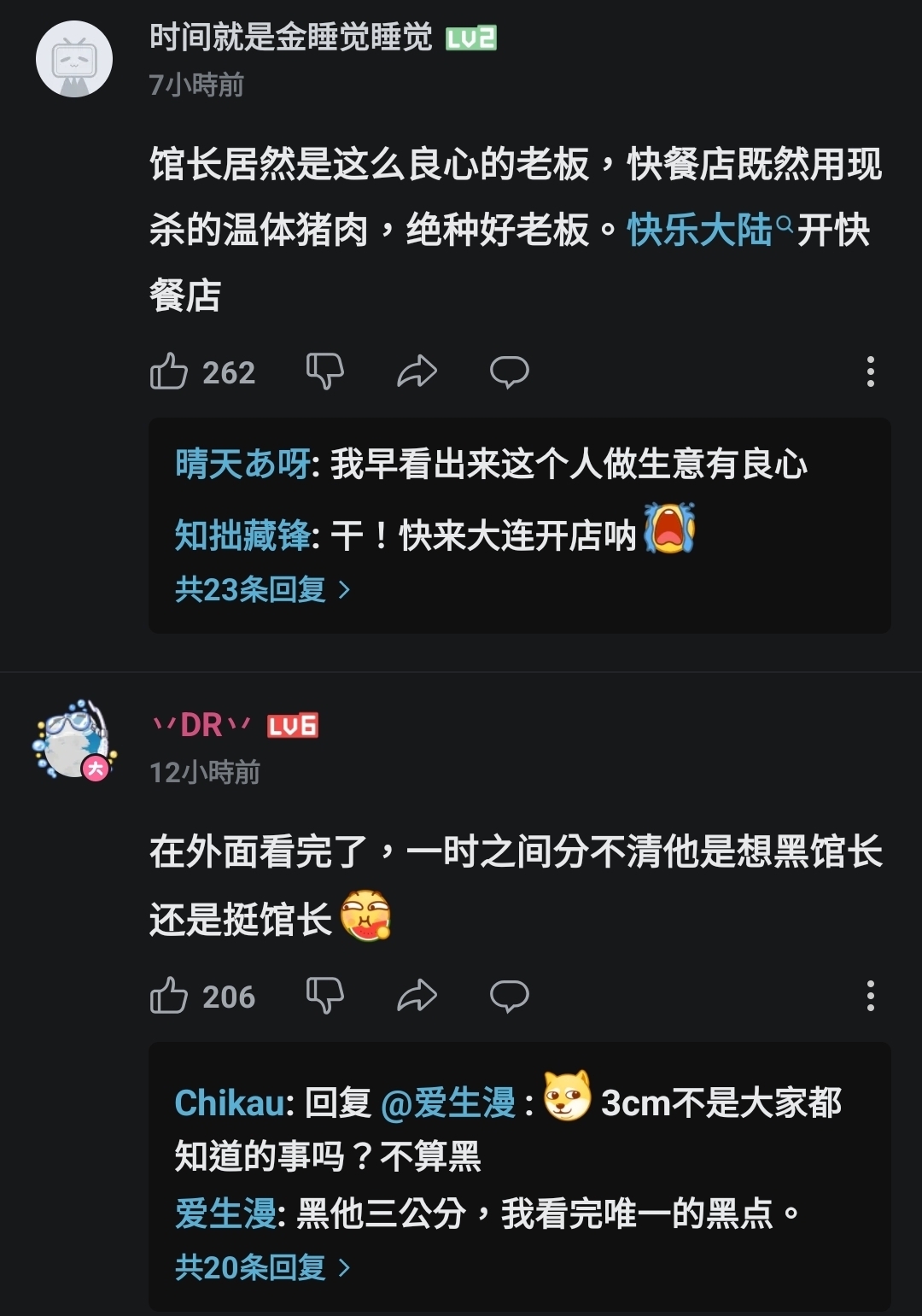View the avatar of the DR user
The width and height of the screenshot is (922, 1316).
pyautogui.click(x=74, y=740)
